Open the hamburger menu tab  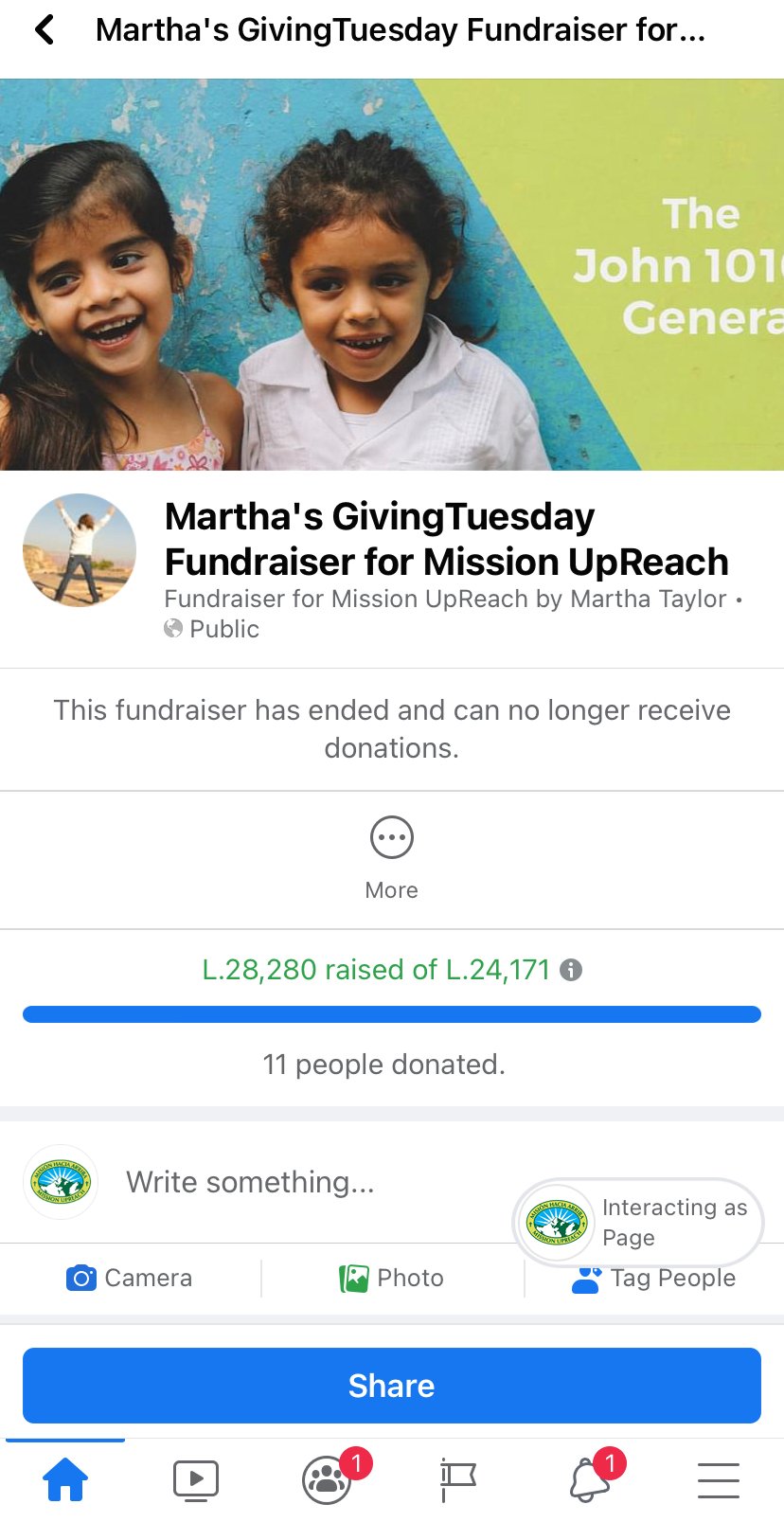[x=719, y=1480]
